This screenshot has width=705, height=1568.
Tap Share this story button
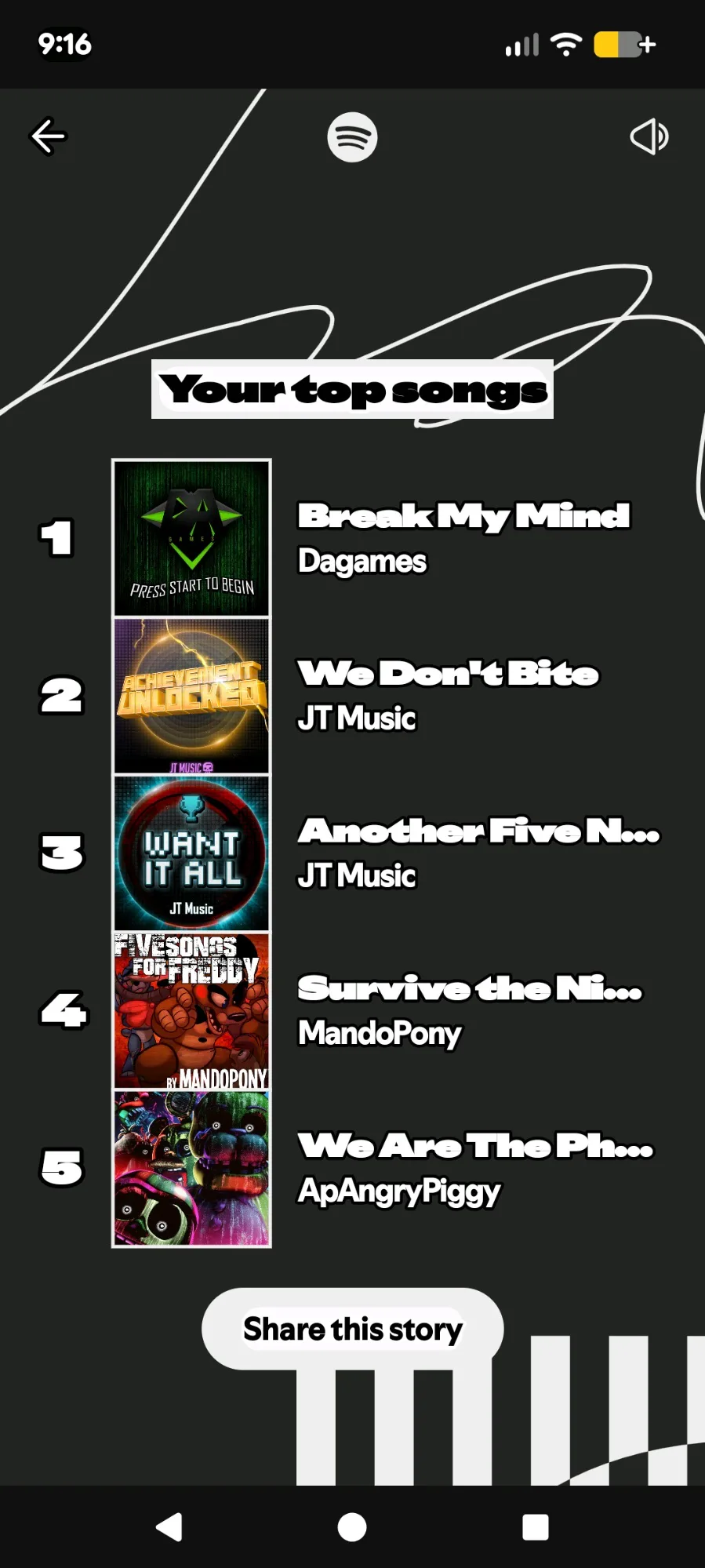coord(352,1329)
